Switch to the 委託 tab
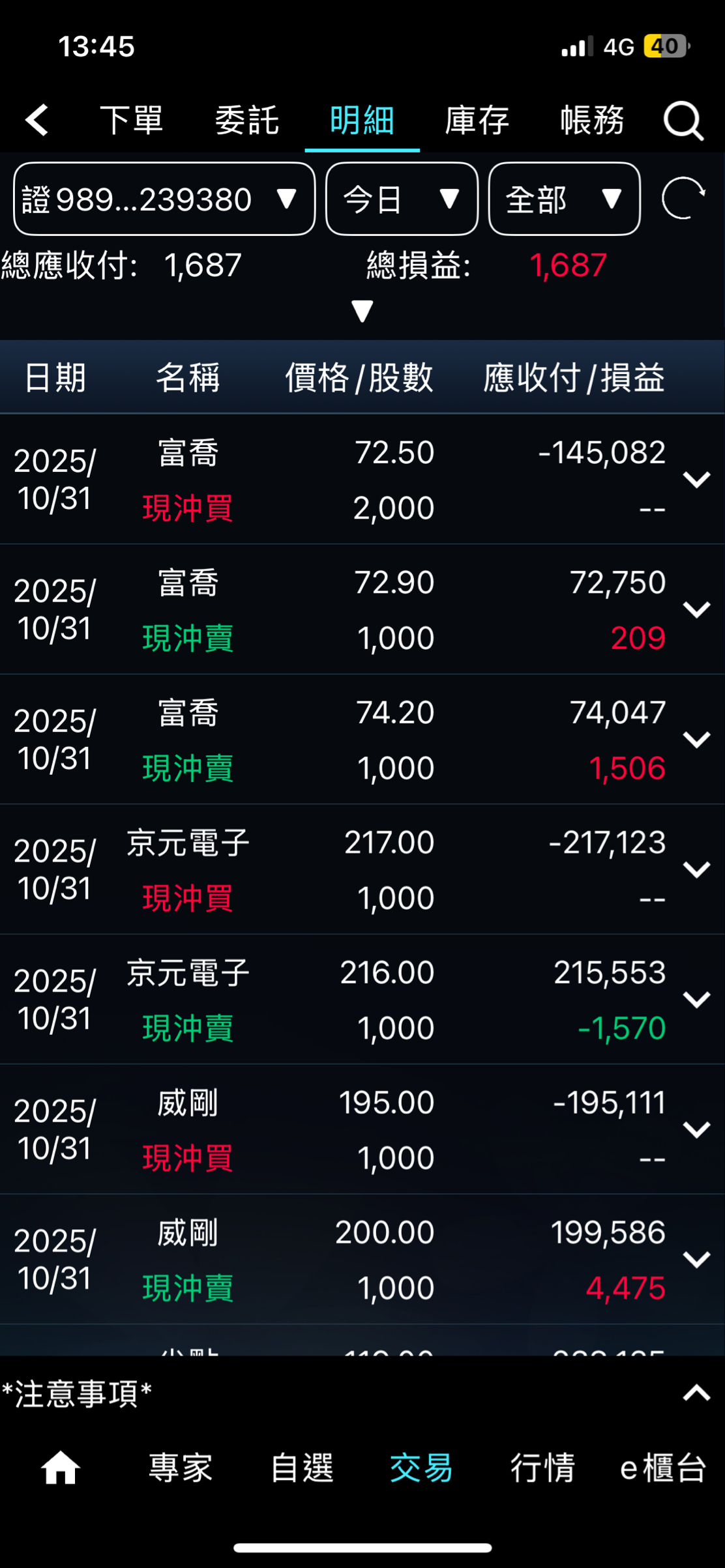 [x=247, y=121]
